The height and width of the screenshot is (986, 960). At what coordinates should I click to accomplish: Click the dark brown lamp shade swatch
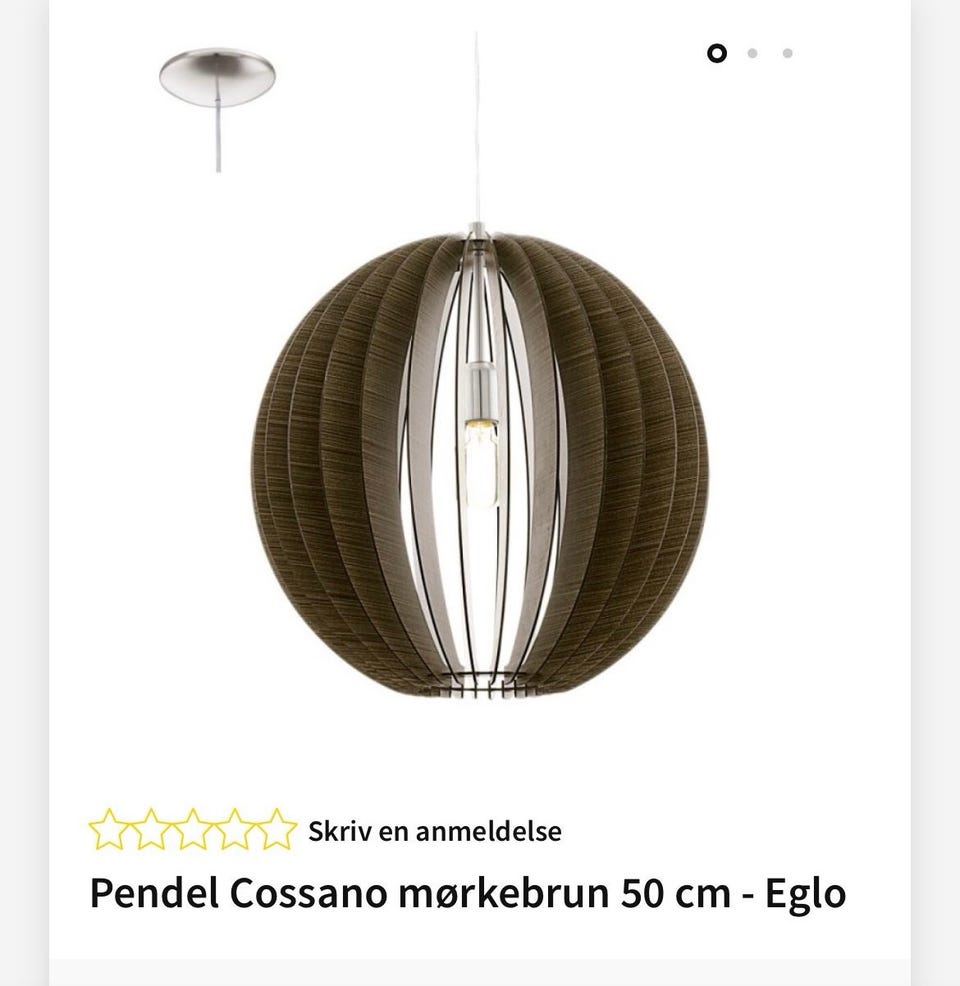point(330,460)
